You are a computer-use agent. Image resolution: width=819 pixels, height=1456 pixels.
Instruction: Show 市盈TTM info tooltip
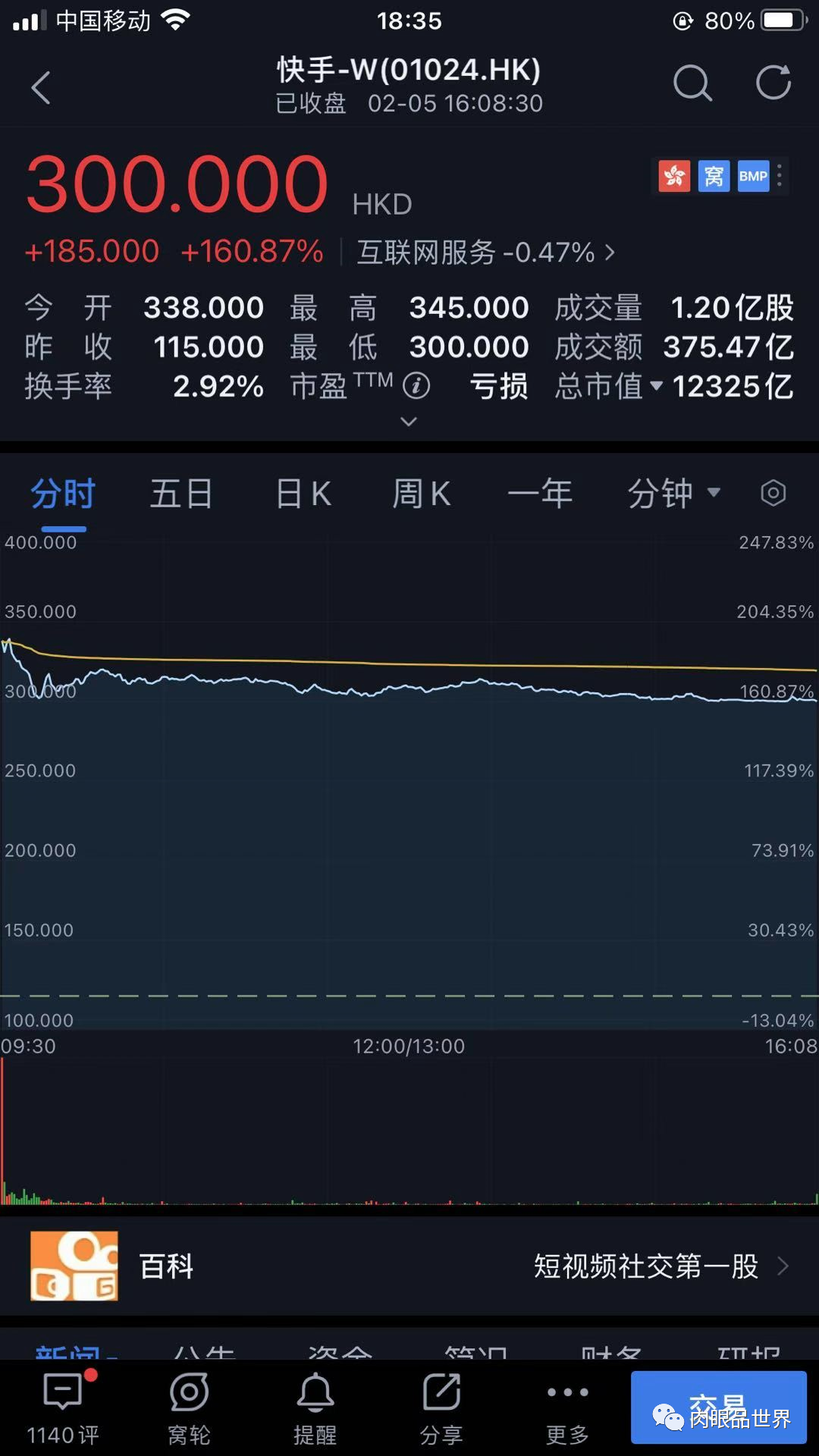(x=416, y=386)
